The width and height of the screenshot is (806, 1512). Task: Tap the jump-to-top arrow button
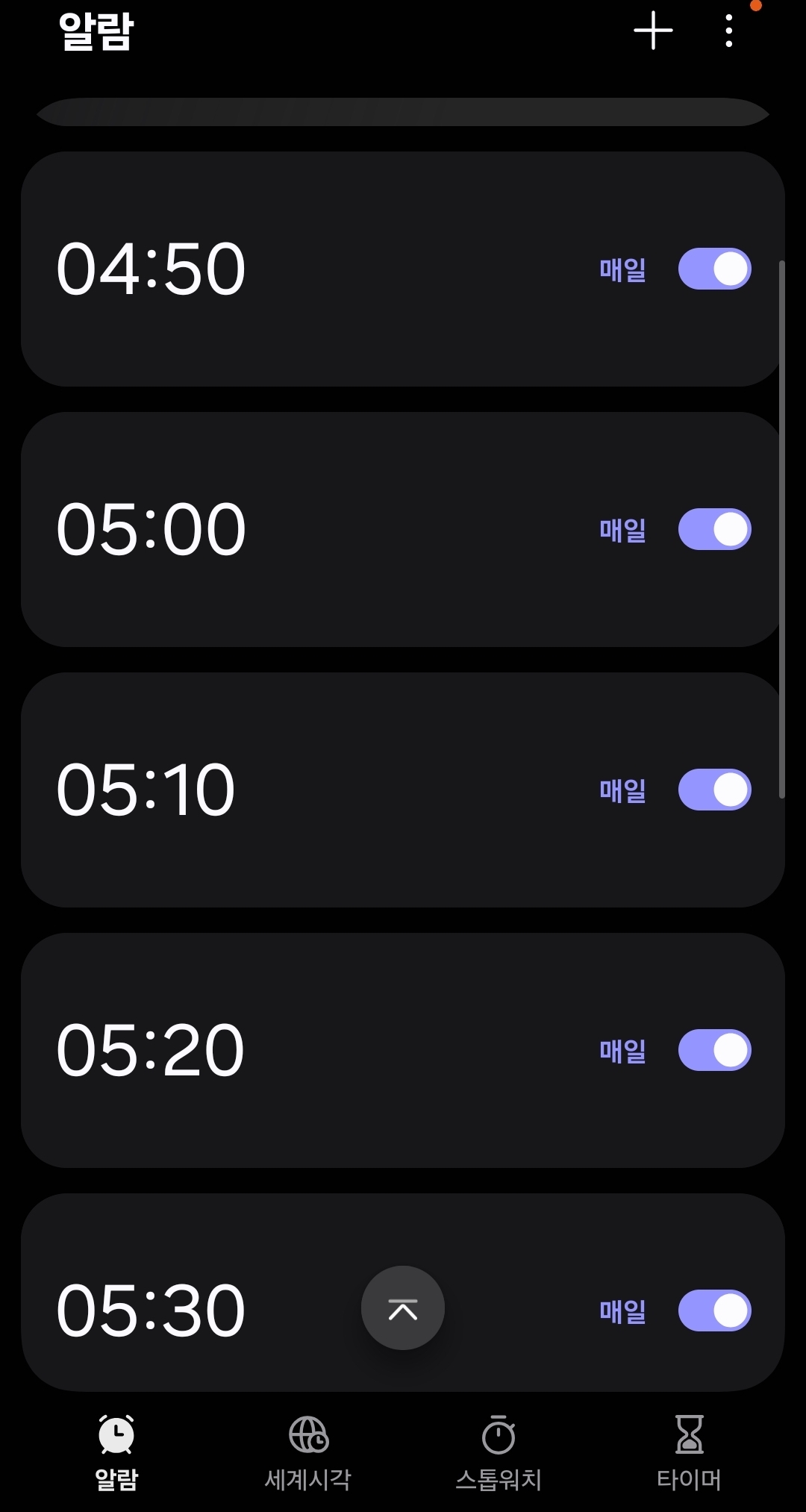[403, 1308]
